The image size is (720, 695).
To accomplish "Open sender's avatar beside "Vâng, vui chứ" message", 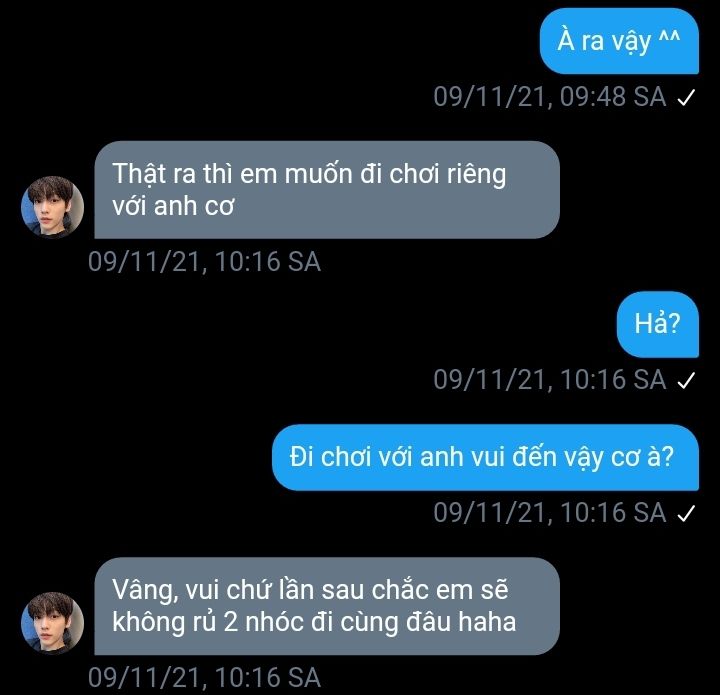I will tap(52, 623).
